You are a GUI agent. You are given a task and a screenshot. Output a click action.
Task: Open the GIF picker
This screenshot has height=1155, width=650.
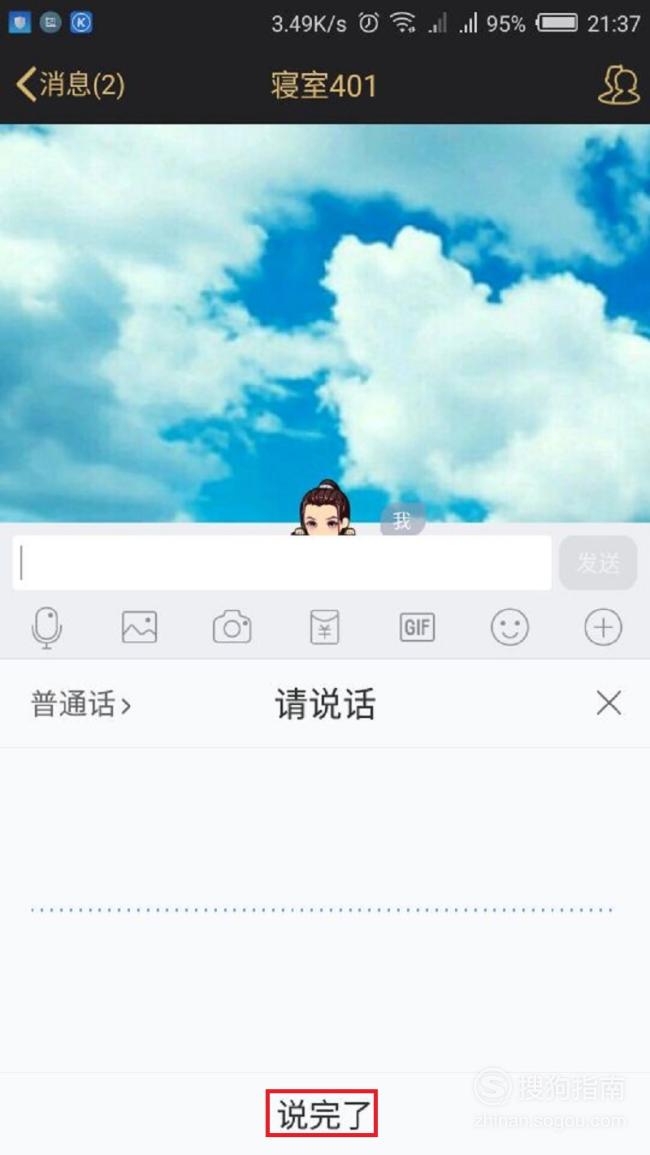click(417, 628)
